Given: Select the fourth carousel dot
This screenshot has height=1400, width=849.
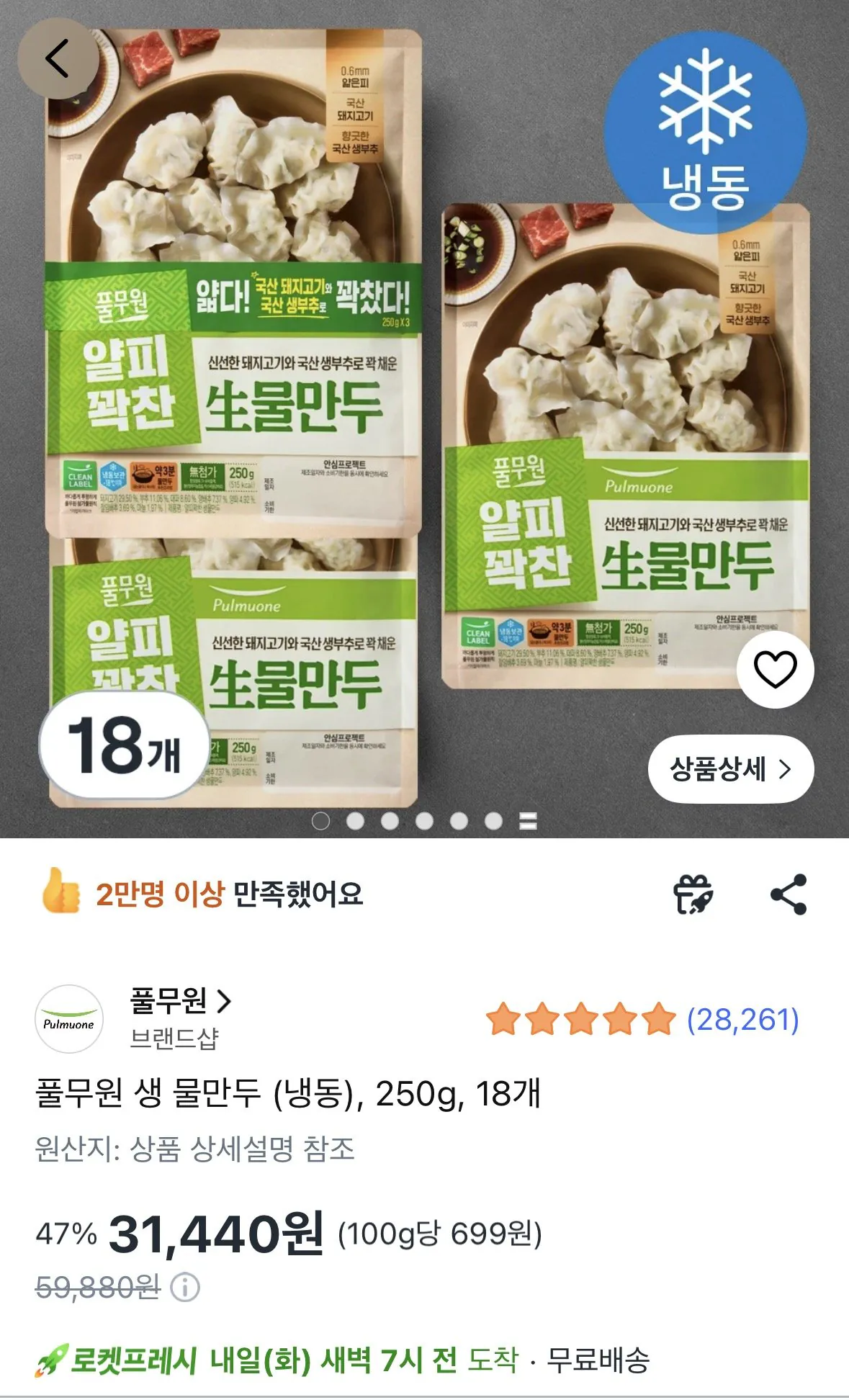Looking at the screenshot, I should (426, 820).
